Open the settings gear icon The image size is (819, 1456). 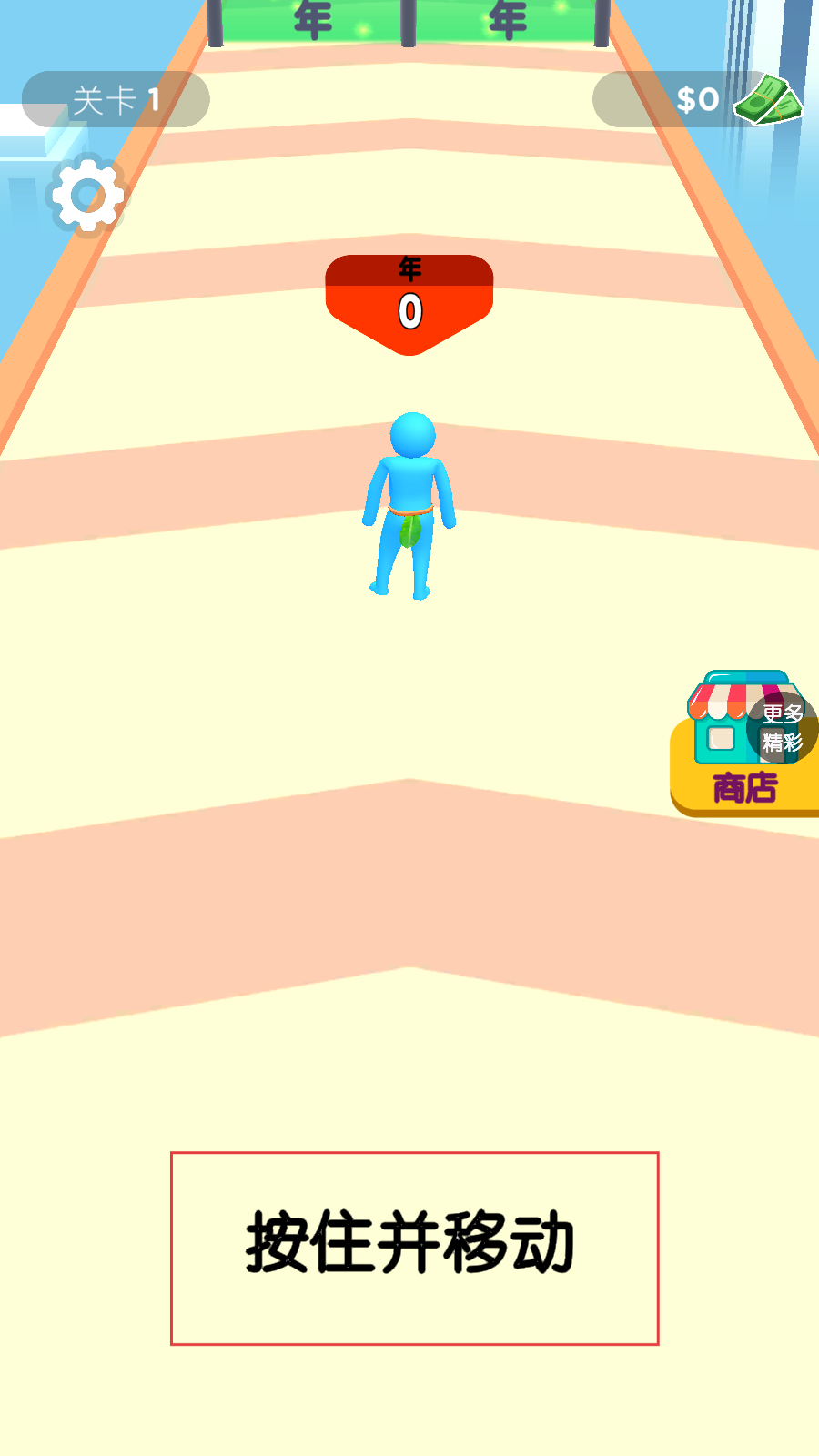click(87, 196)
